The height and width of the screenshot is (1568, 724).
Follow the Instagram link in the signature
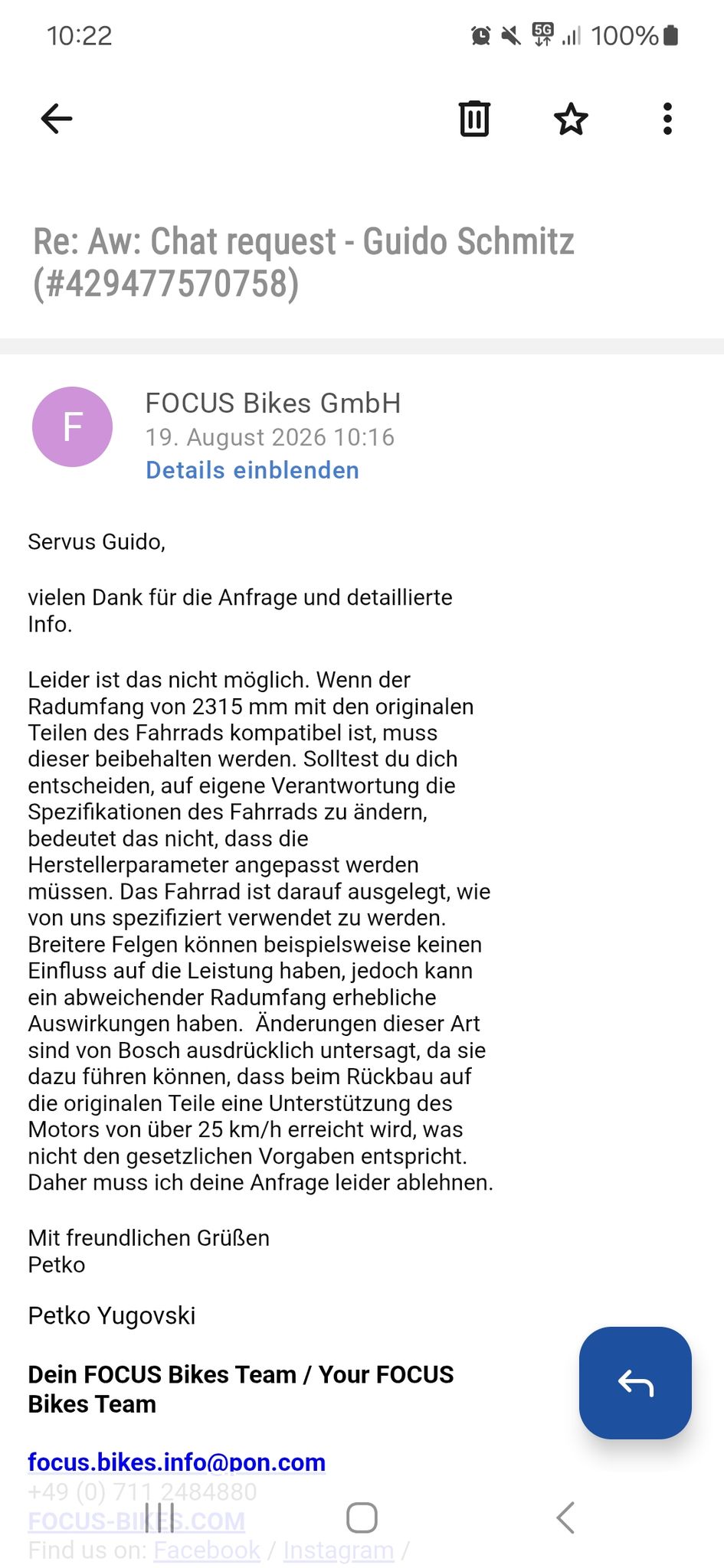pyautogui.click(x=339, y=1550)
